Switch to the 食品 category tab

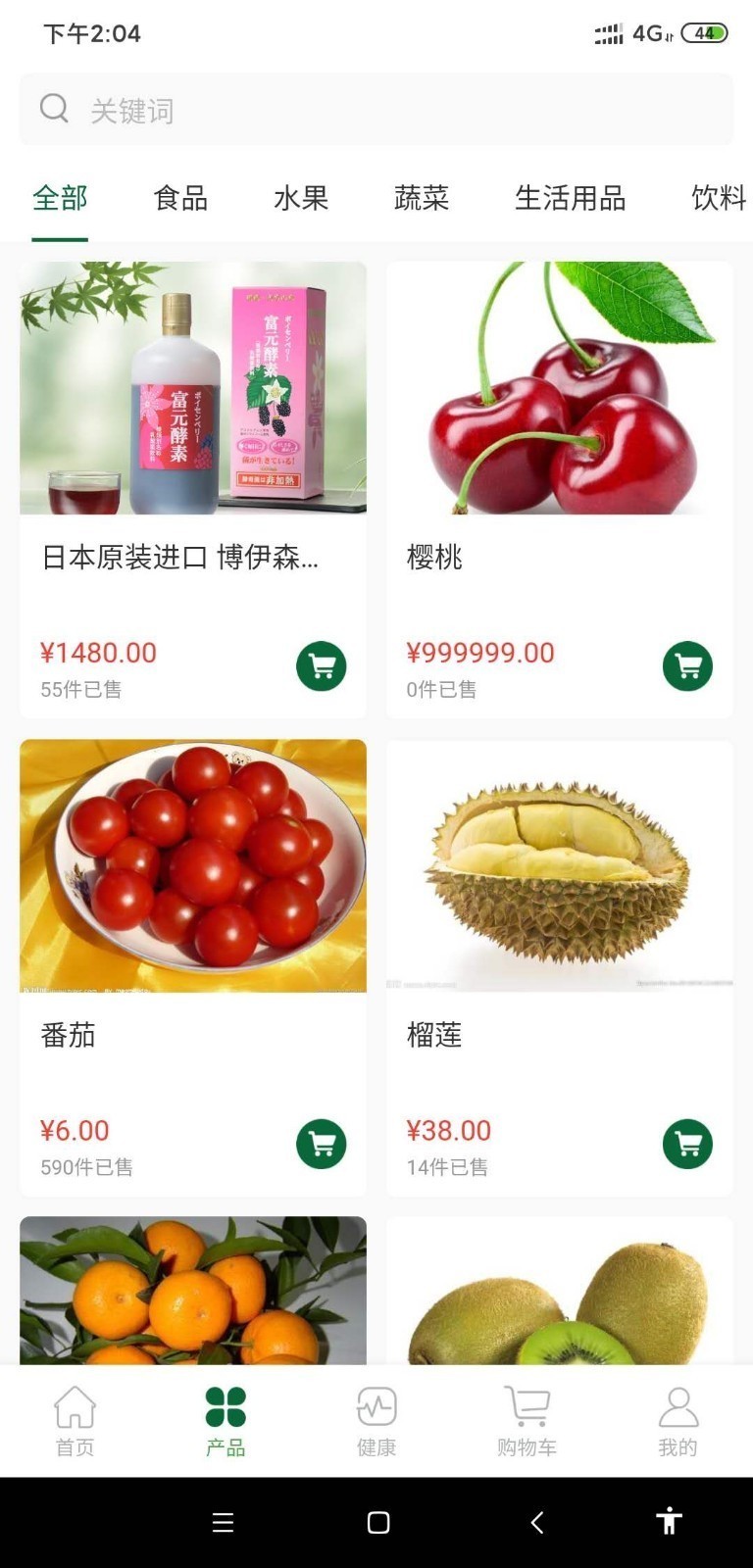180,199
